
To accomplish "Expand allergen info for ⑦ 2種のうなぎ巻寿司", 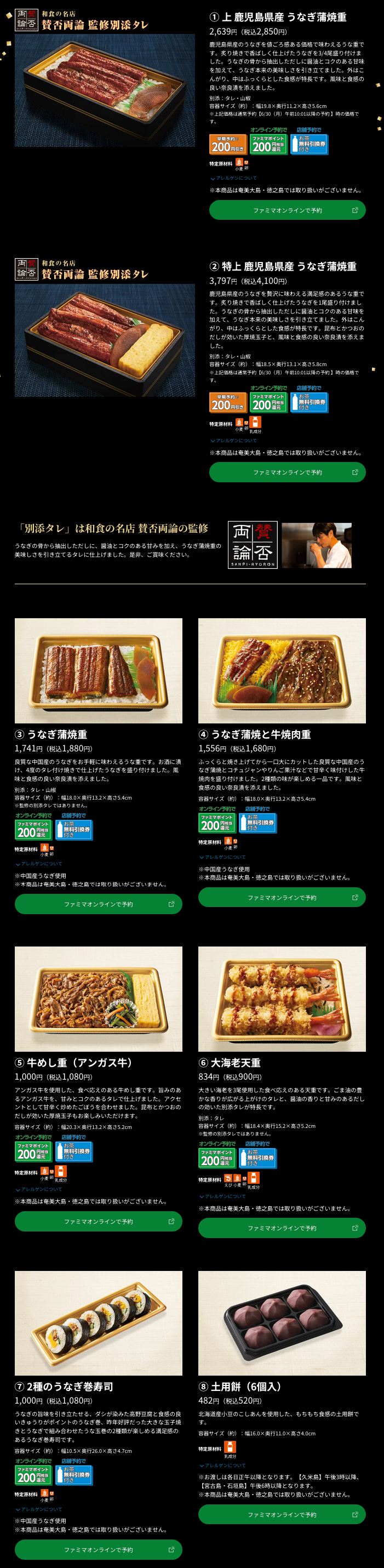I will pyautogui.click(x=39, y=1509).
